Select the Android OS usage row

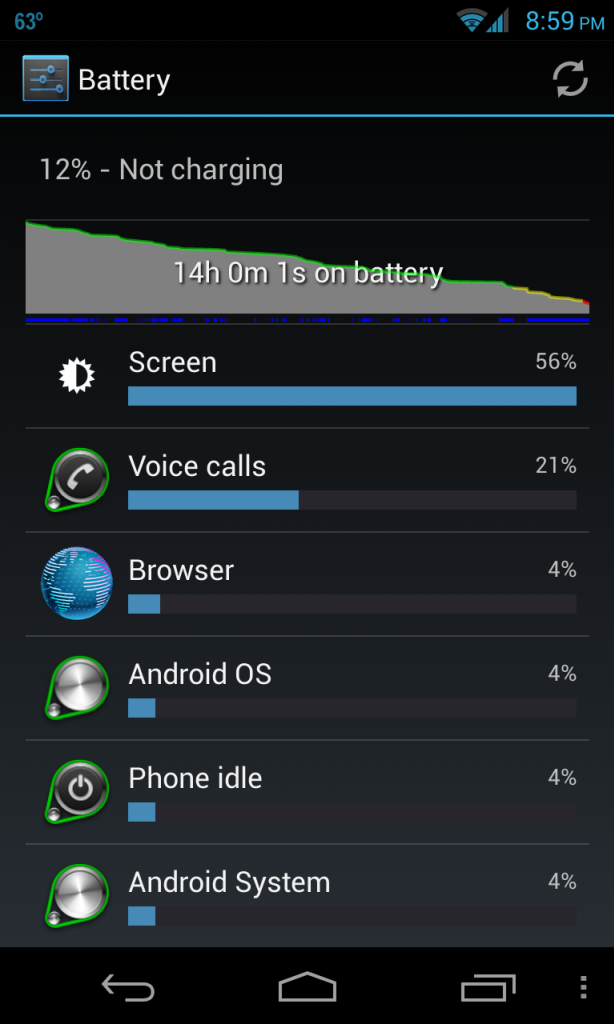coord(306,689)
